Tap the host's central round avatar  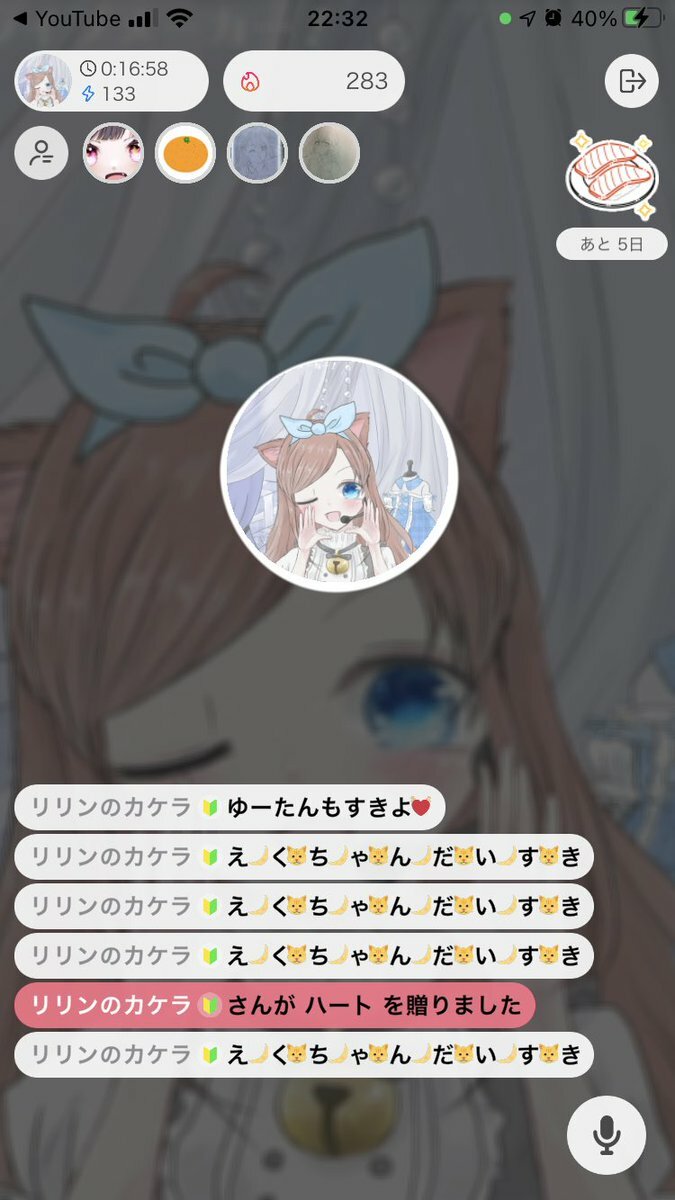338,475
